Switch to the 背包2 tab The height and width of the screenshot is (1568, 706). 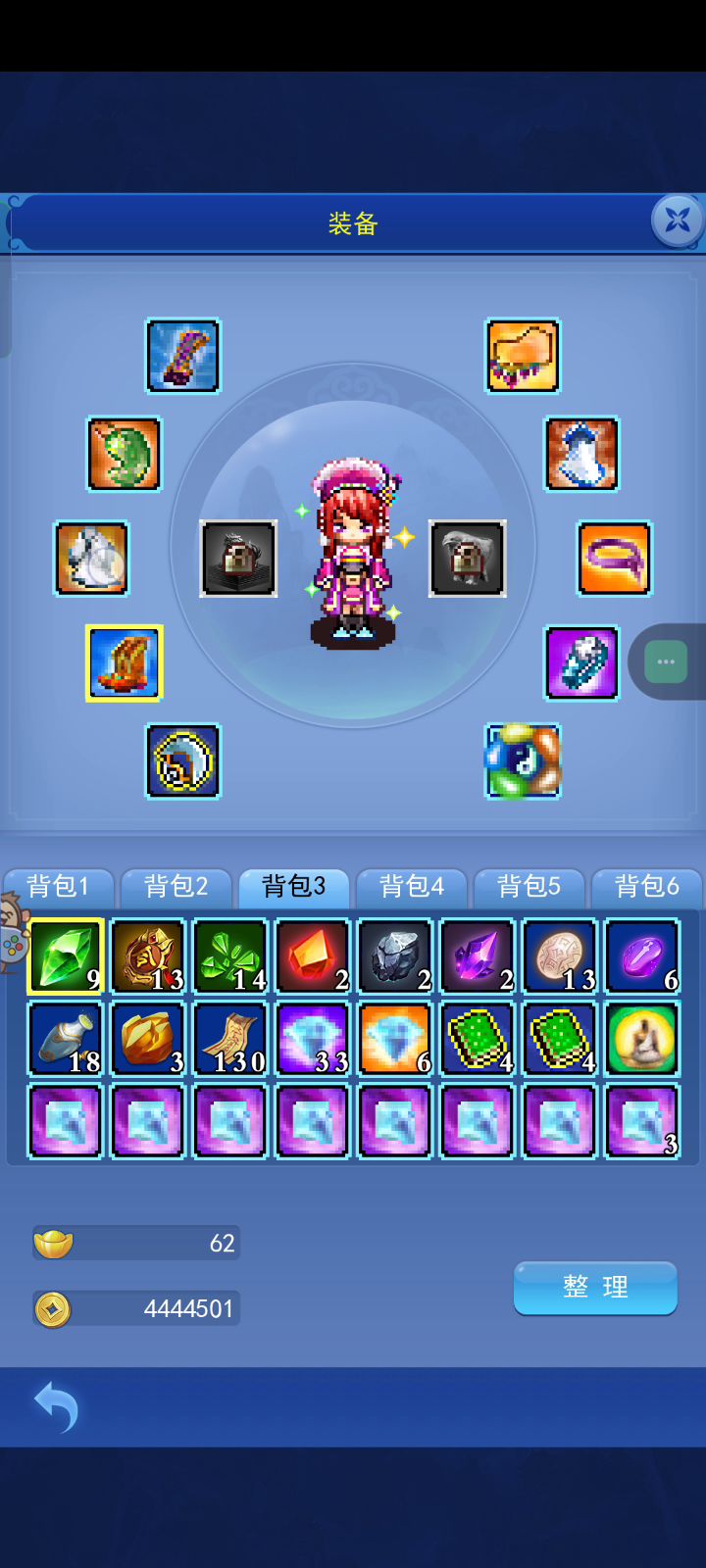(176, 887)
